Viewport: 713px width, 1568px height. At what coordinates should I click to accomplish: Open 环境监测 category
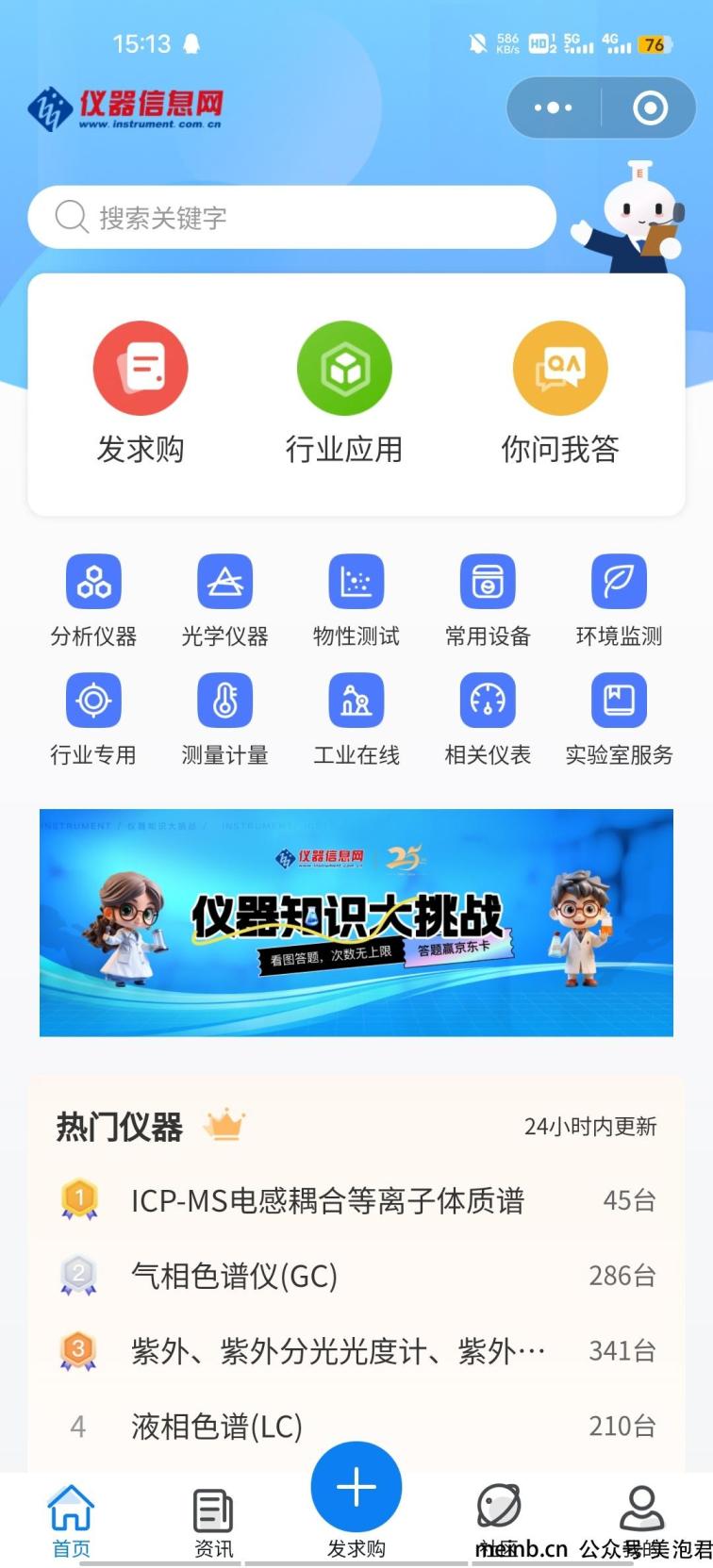point(619,601)
